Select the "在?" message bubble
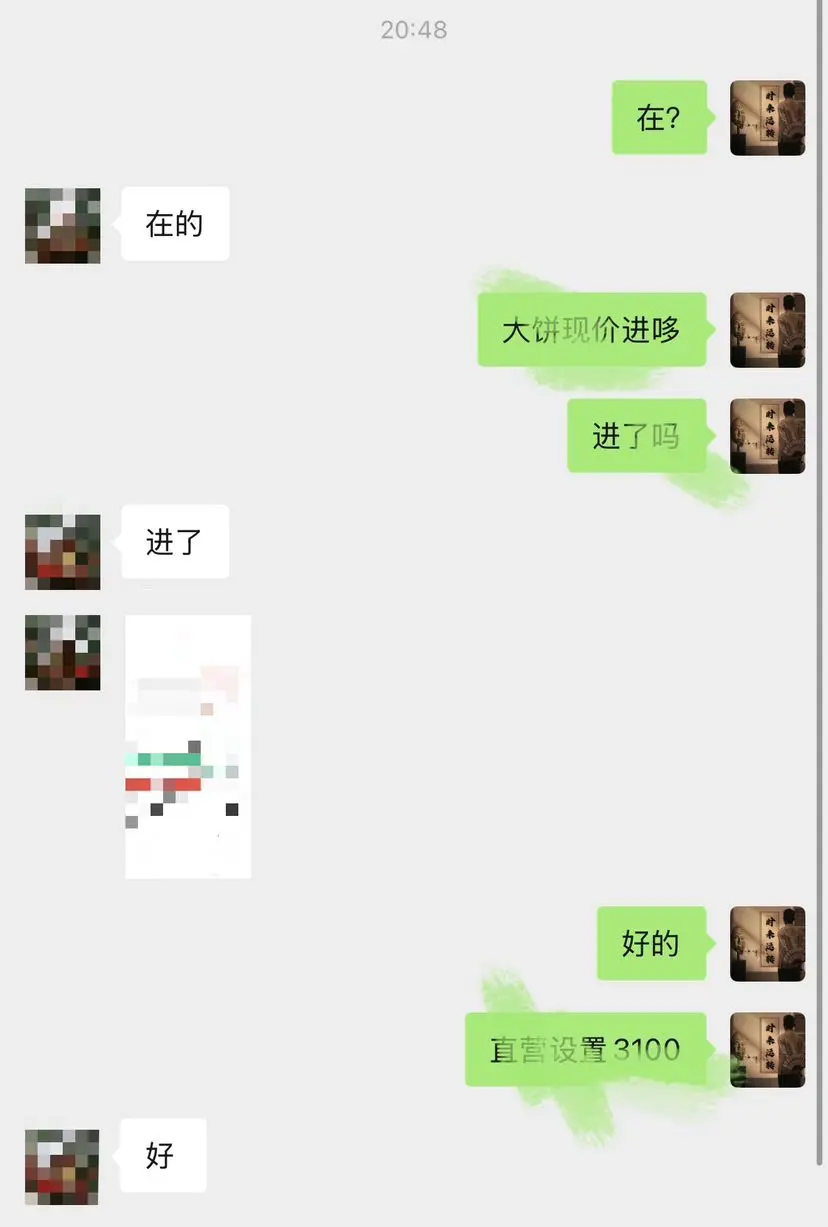The width and height of the screenshot is (828, 1227). (659, 118)
